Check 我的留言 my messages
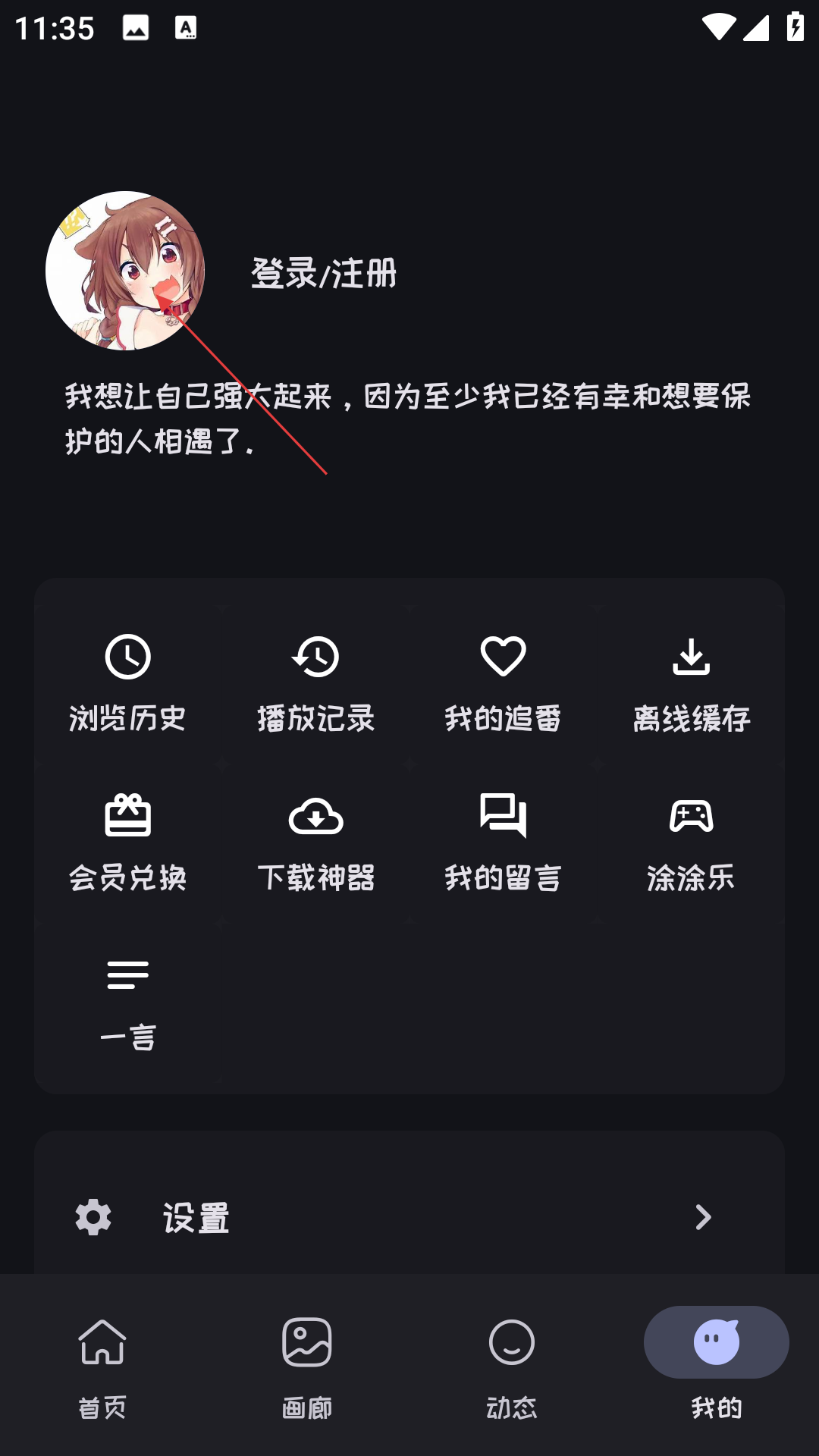 pyautogui.click(x=503, y=842)
